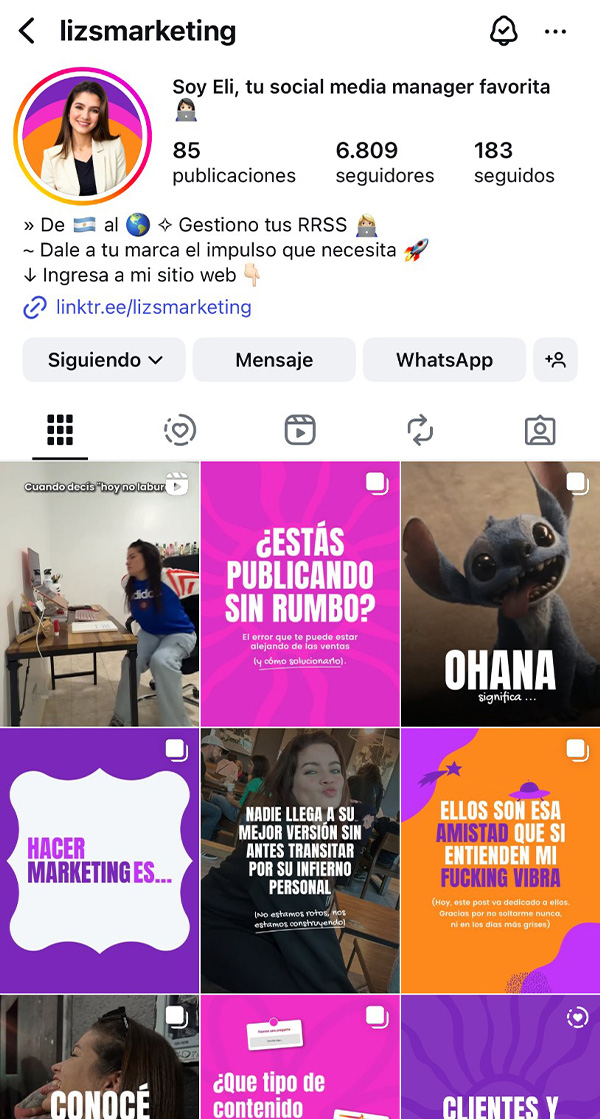The image size is (600, 1119).
Task: Show suggested accounts with add-person icon
Action: pyautogui.click(x=555, y=360)
